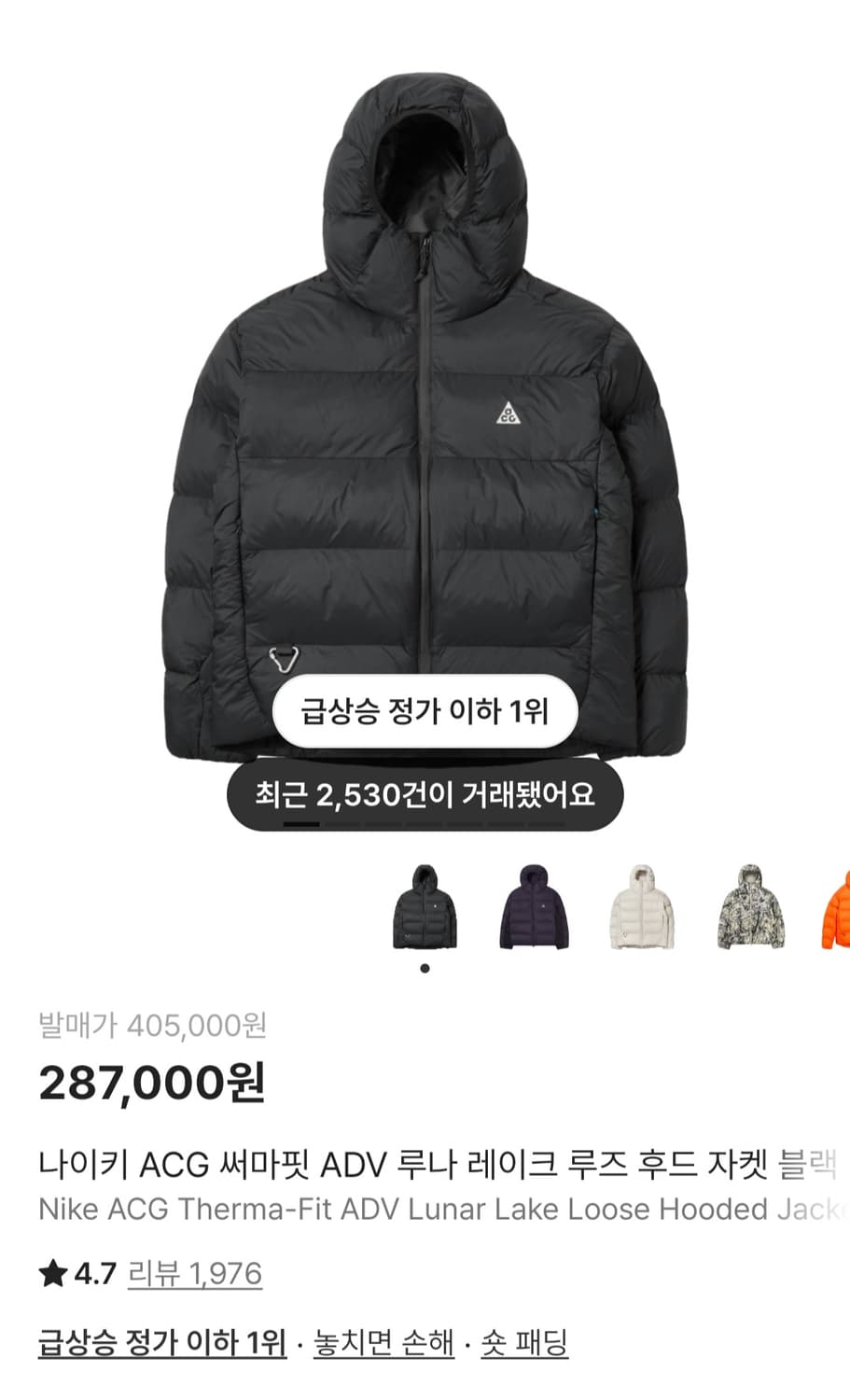Click the carousel dot under the black thumbnail
The width and height of the screenshot is (850, 1400).
tap(425, 969)
